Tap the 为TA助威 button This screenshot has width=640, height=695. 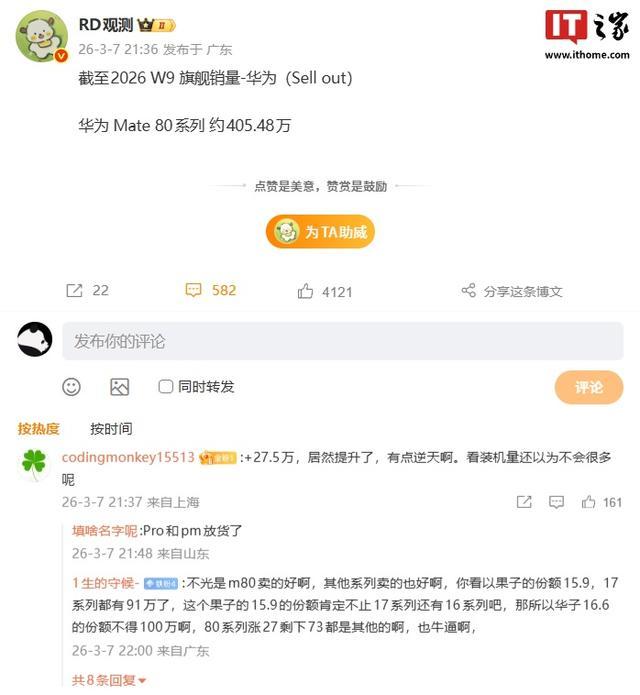(320, 232)
